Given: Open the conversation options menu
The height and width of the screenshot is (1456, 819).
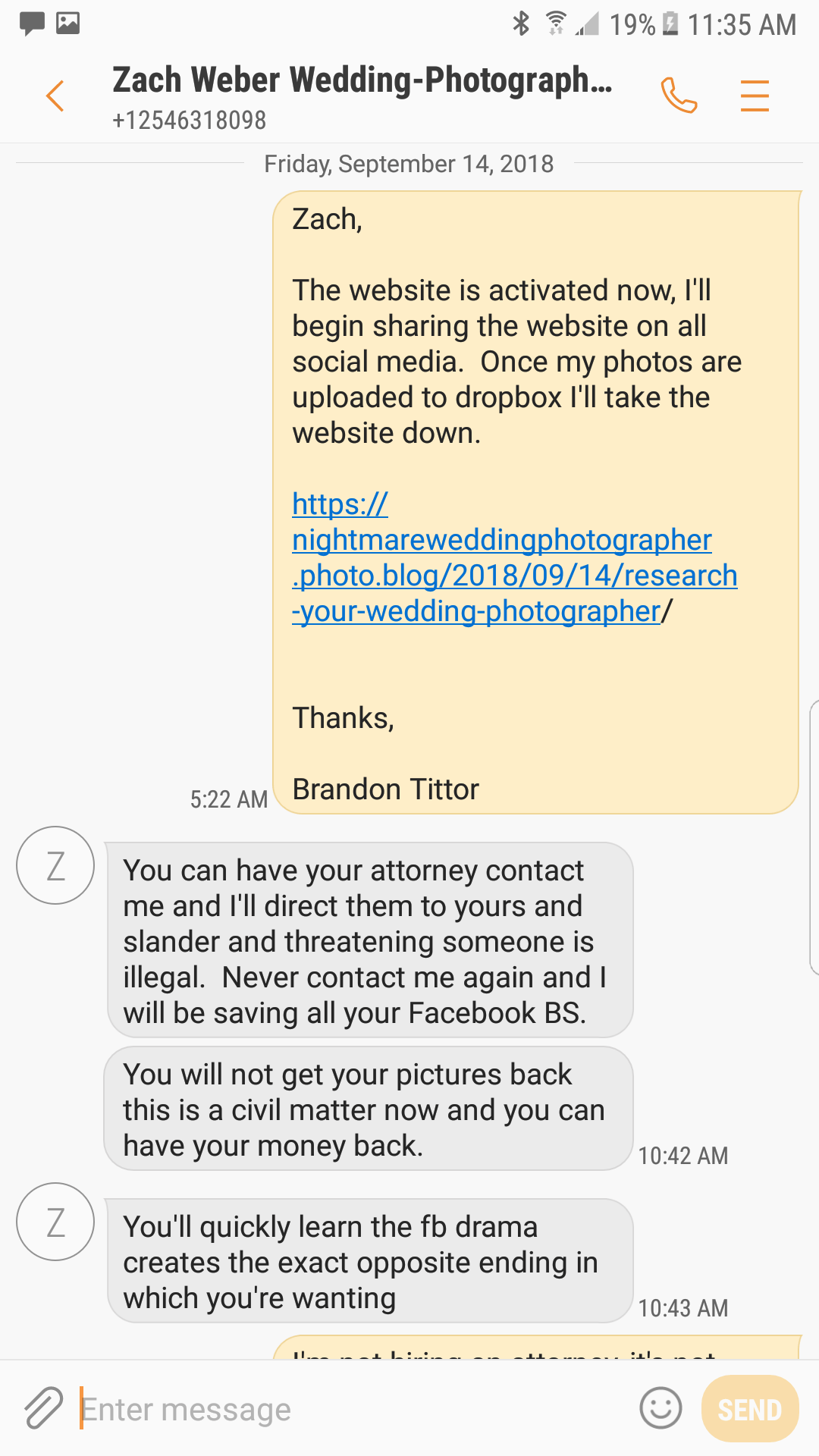Looking at the screenshot, I should [x=755, y=96].
